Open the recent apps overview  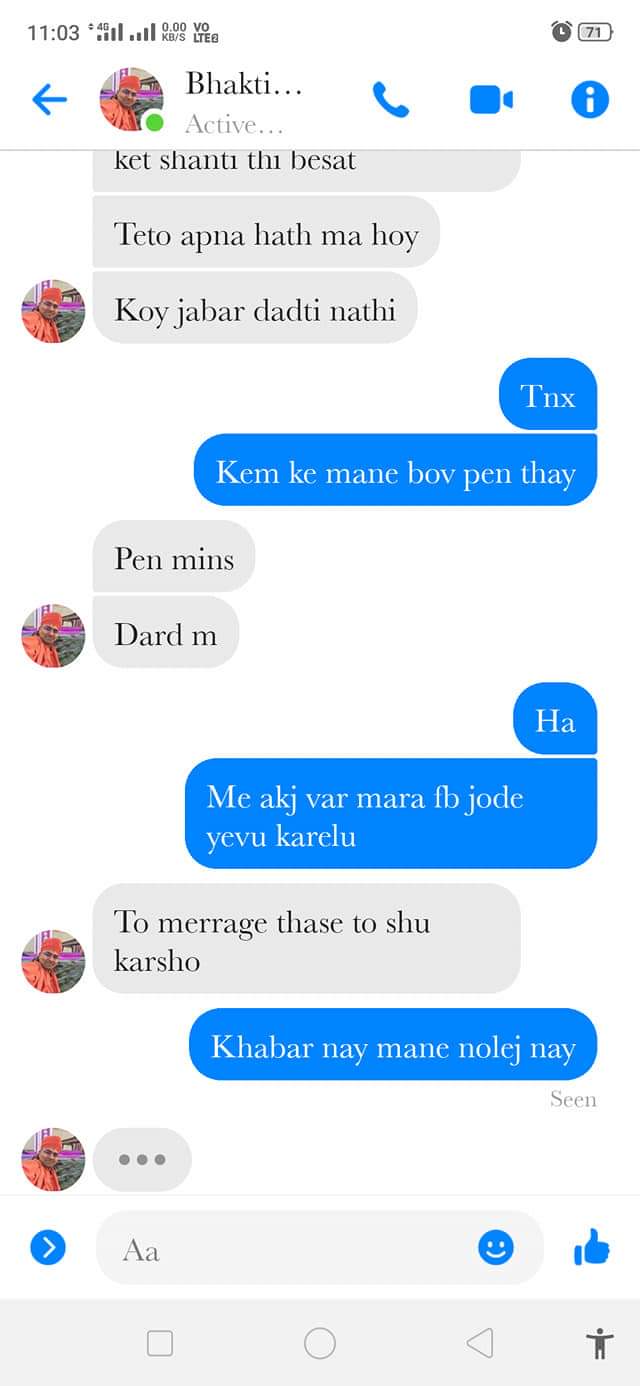tap(160, 1343)
